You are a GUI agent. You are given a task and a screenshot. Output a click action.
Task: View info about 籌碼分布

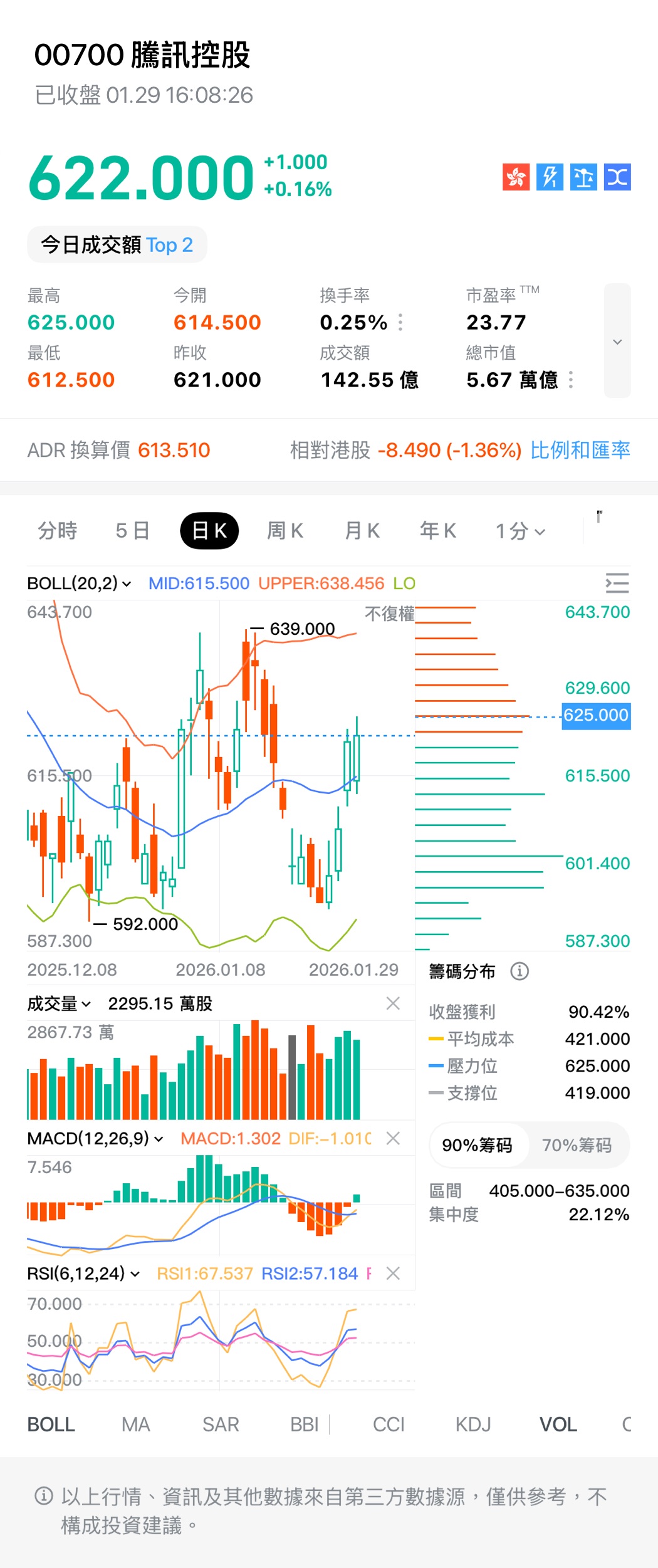click(520, 971)
